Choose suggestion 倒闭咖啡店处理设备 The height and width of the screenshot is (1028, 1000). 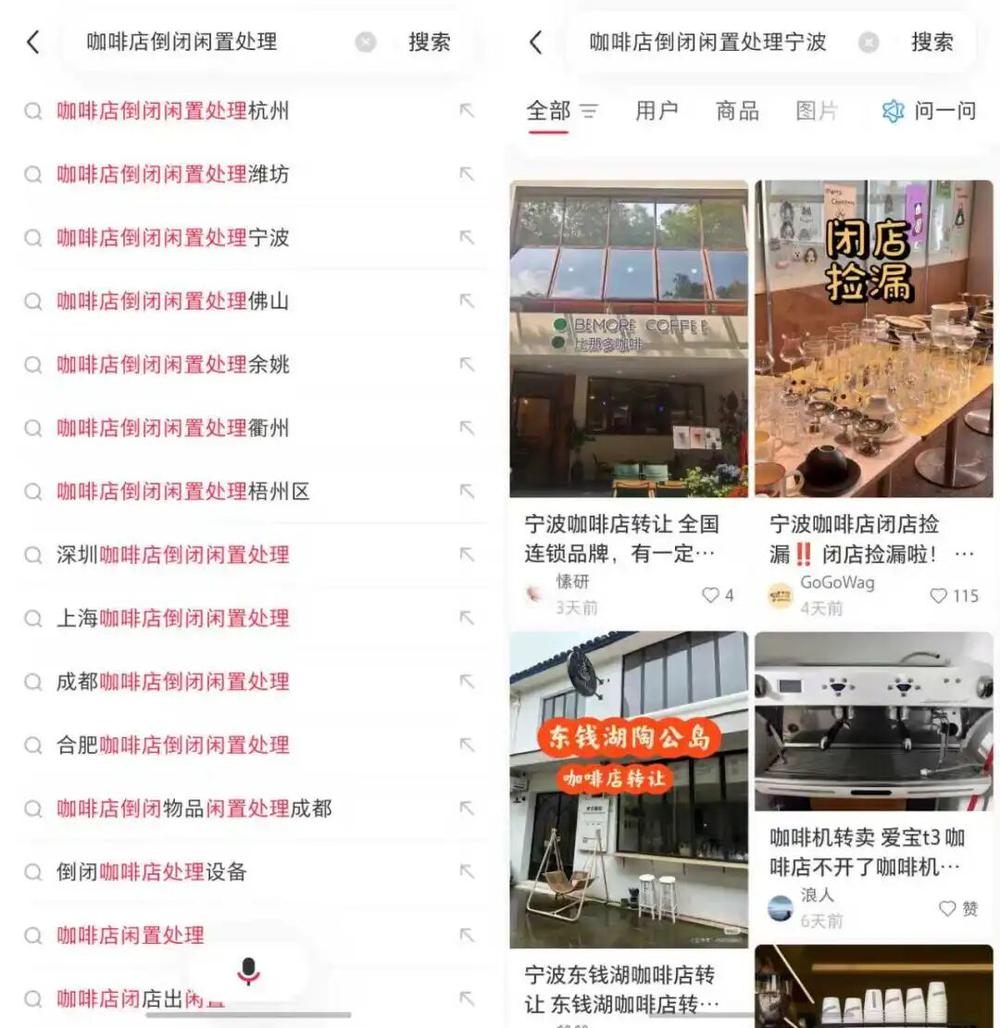[150, 872]
